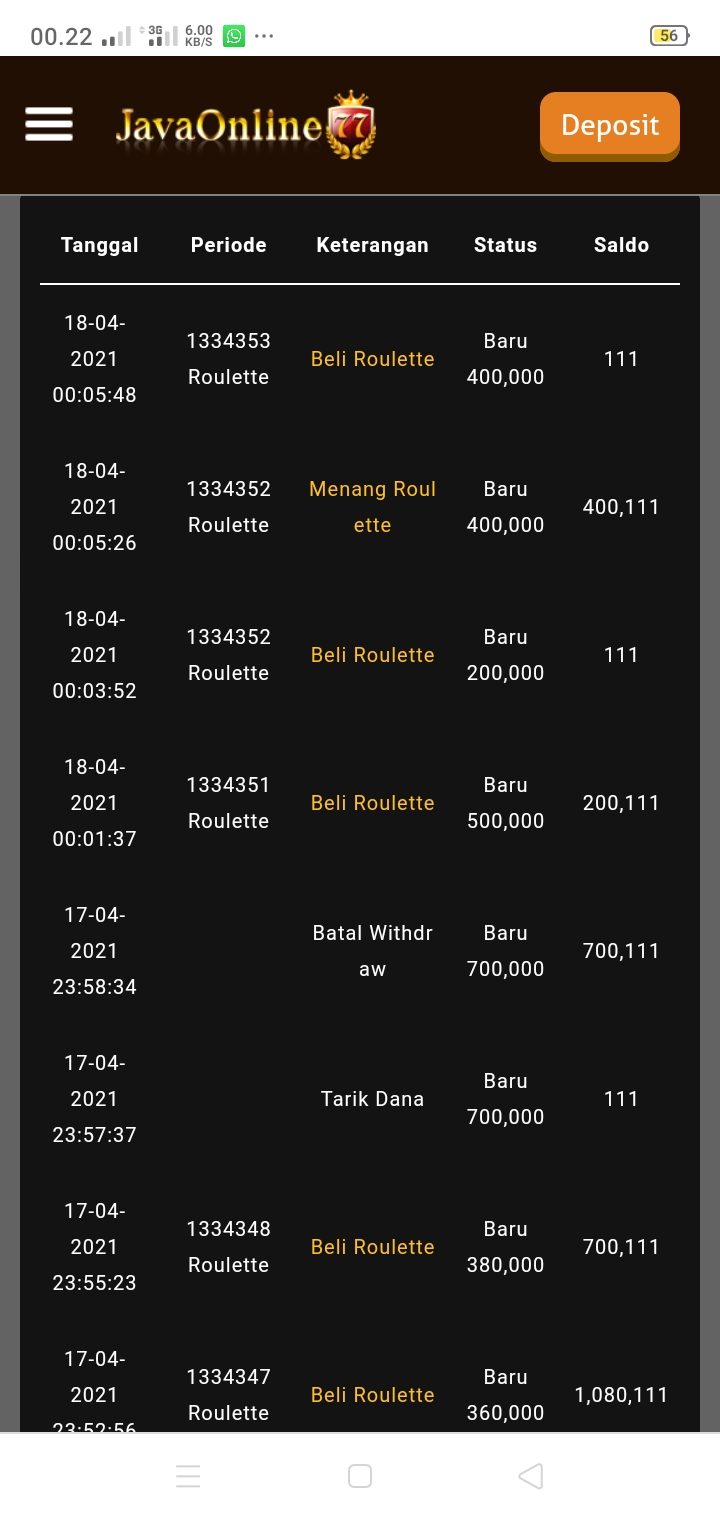Open the Menang Roulette entry for period 1334352

(x=372, y=507)
